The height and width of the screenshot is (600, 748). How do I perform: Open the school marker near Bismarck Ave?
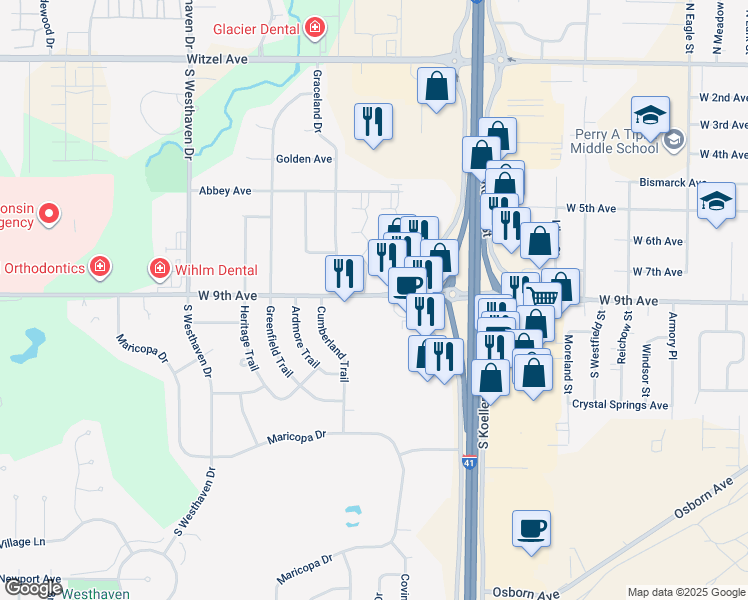[716, 202]
